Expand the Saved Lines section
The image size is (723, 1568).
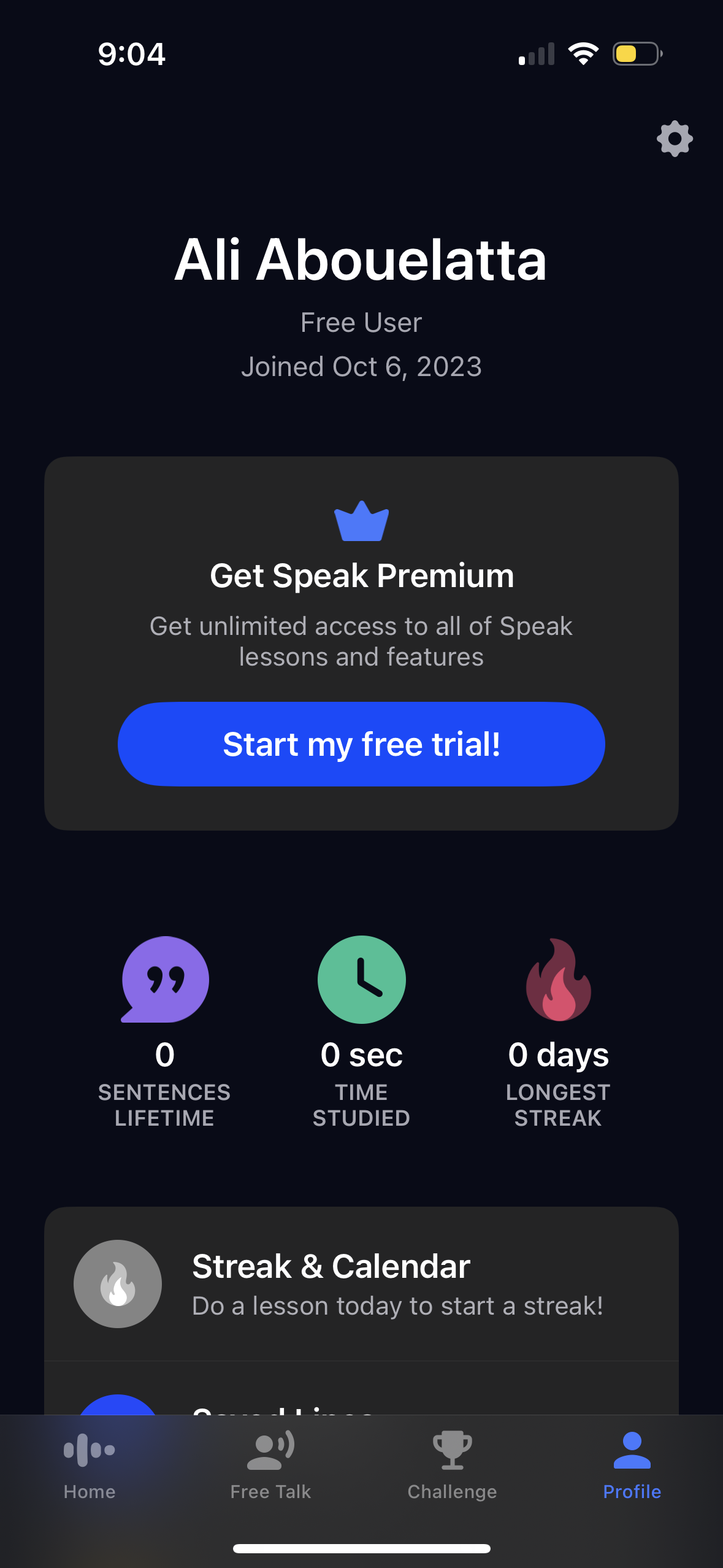[361, 1408]
